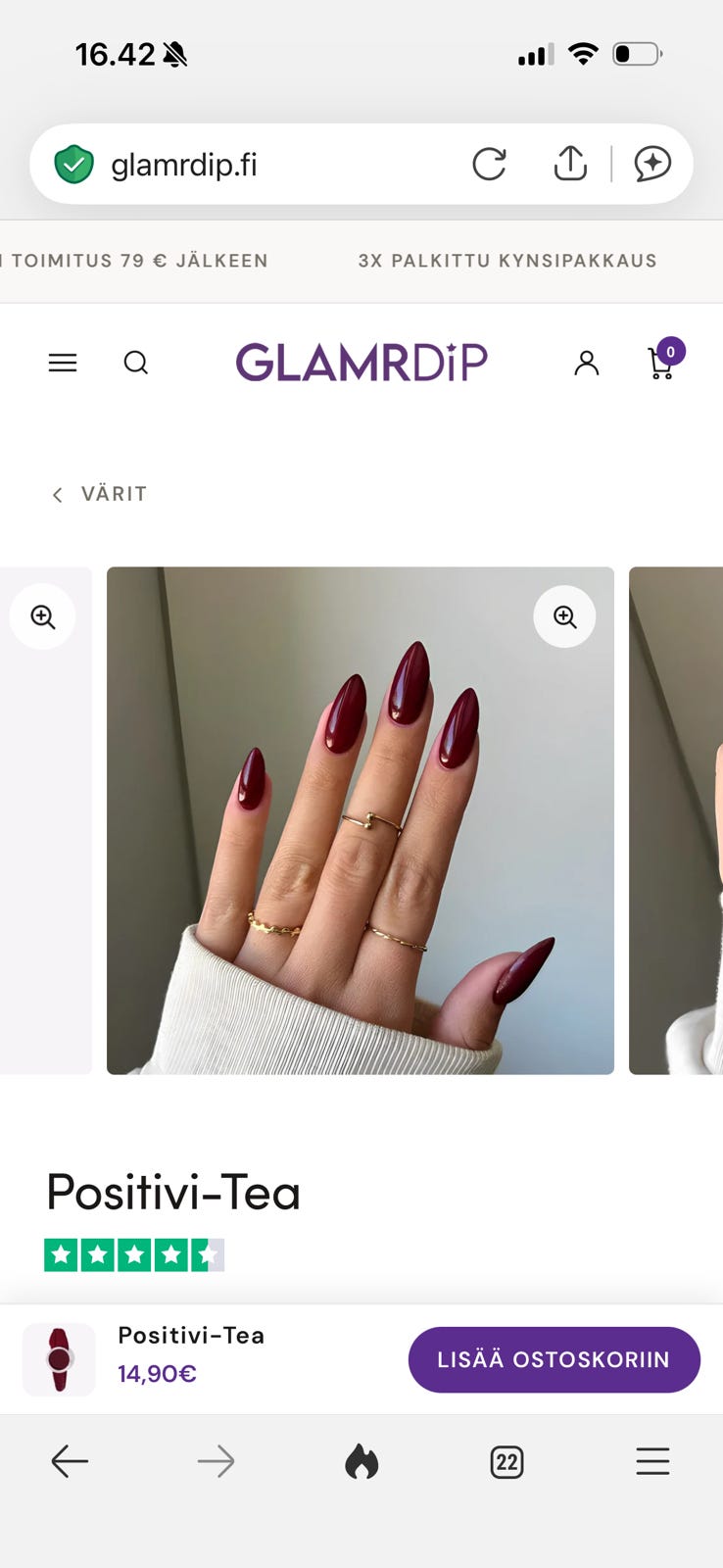
Task: Open the site search magnifier
Action: 136,363
